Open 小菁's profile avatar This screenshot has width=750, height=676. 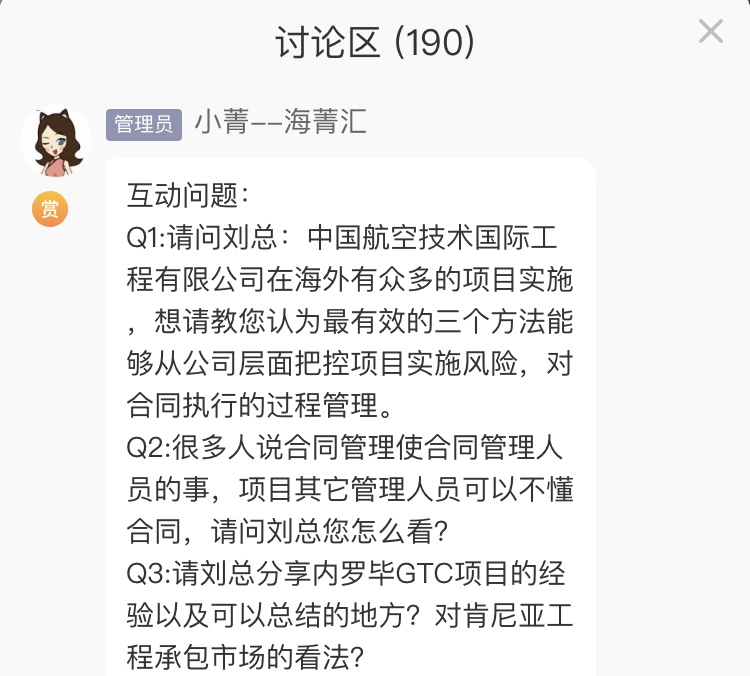click(55, 140)
